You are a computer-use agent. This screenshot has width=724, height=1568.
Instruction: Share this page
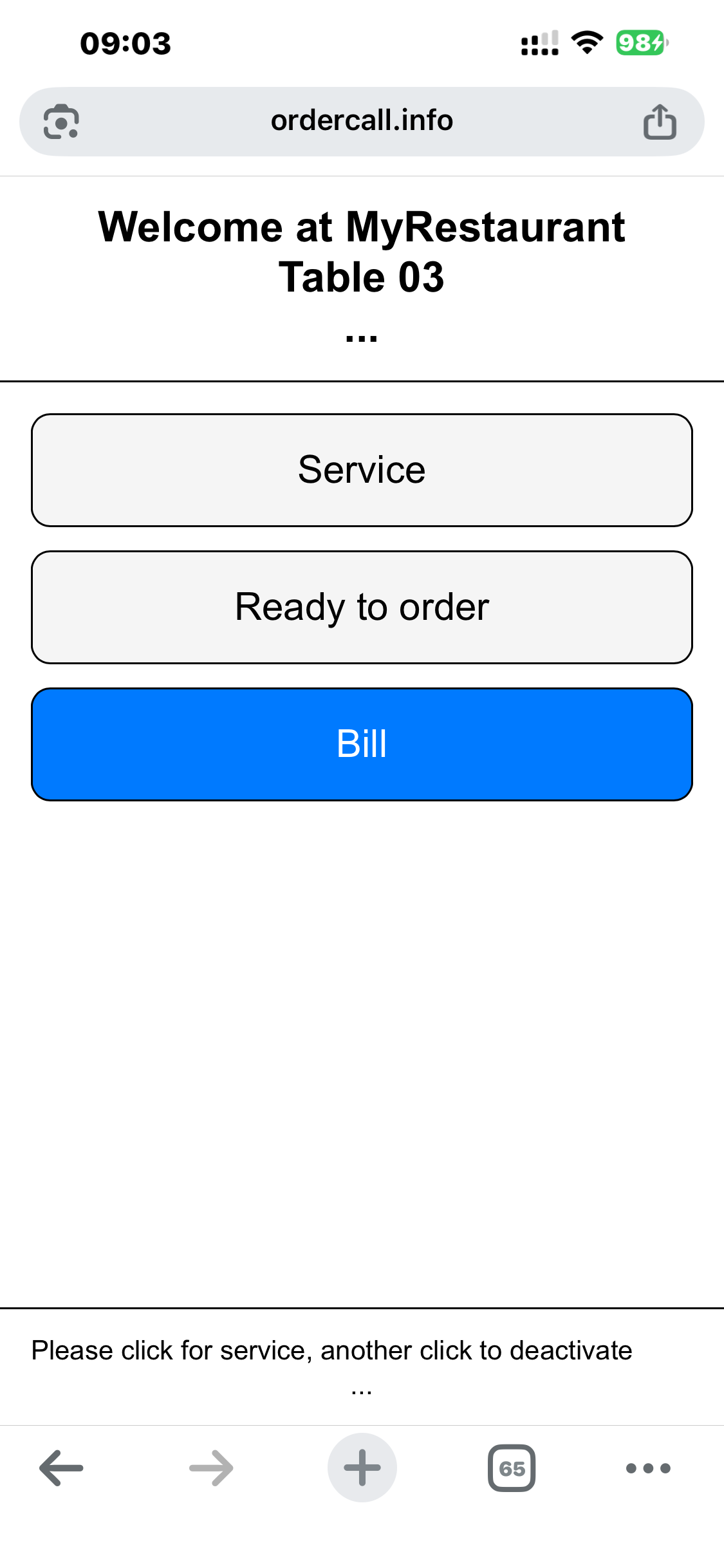[x=660, y=121]
